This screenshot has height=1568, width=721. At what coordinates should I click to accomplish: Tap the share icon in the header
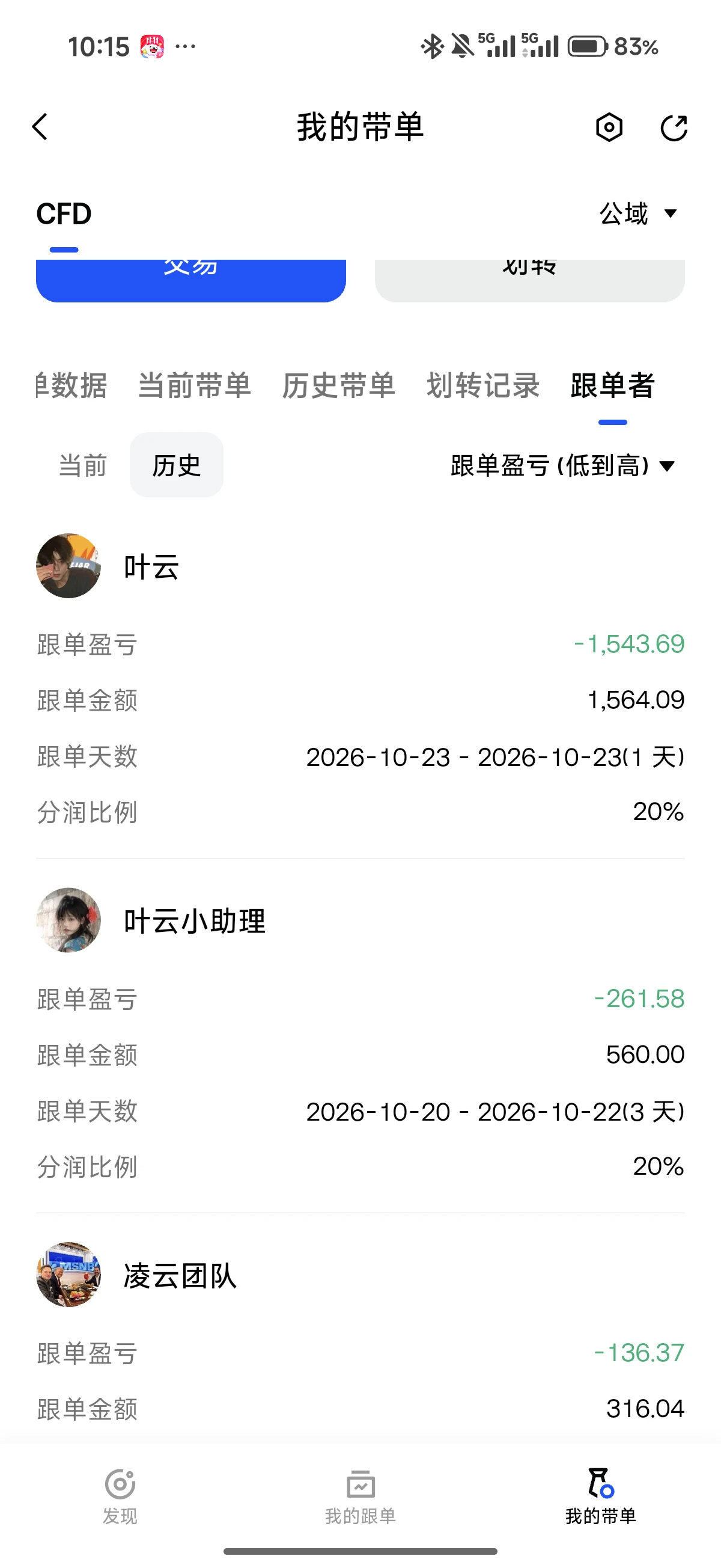pos(674,128)
